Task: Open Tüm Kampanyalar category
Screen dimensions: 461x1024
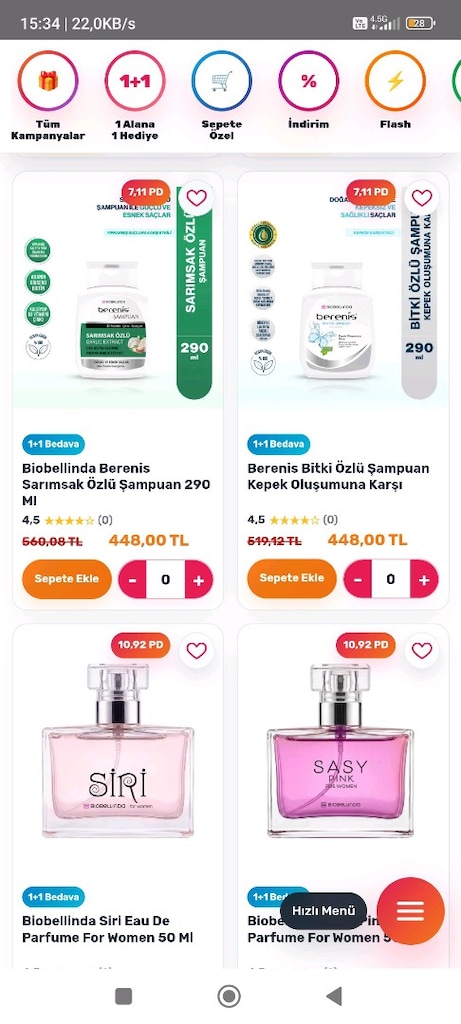Action: click(x=48, y=96)
